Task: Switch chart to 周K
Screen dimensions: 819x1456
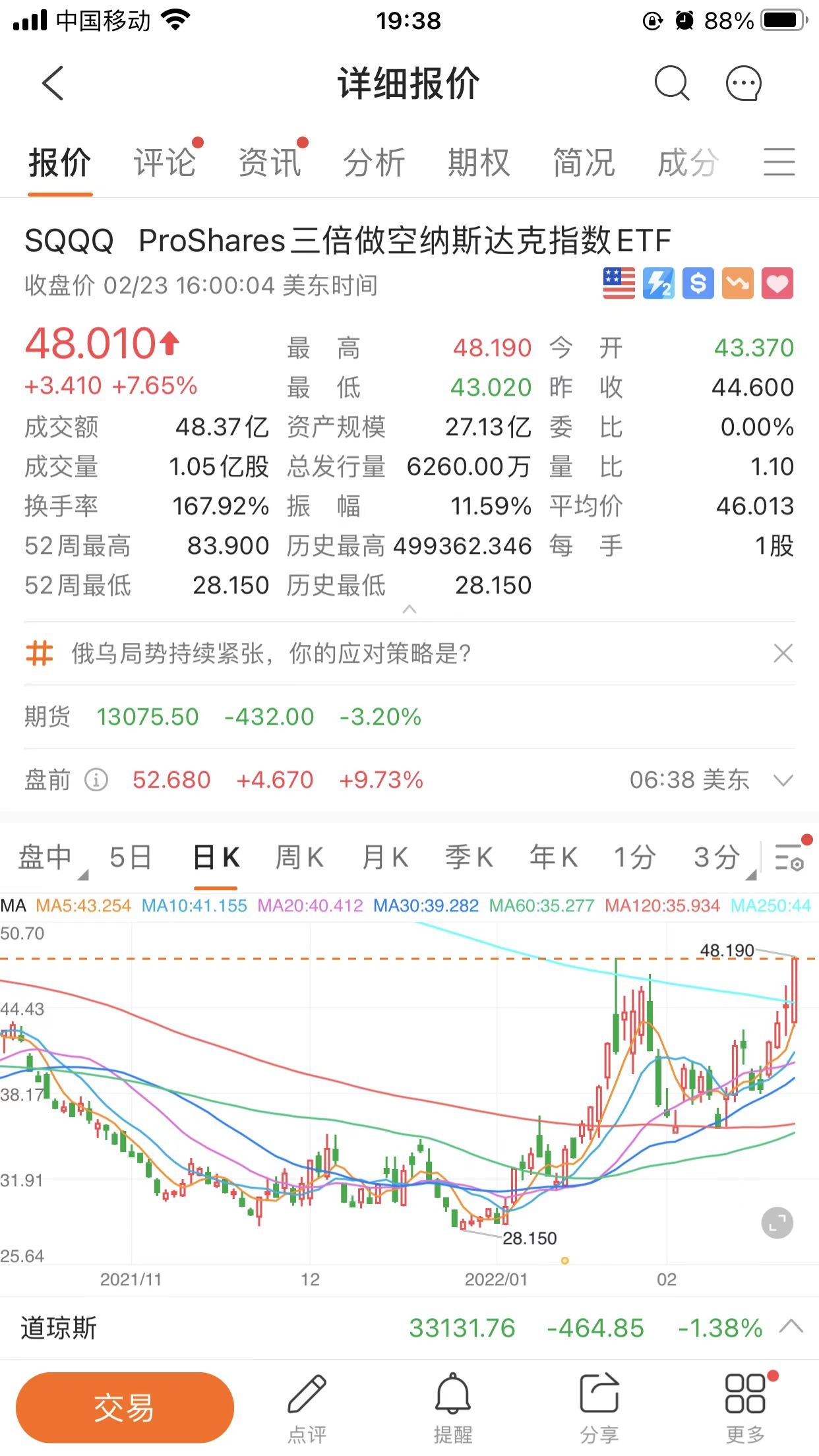Action: click(x=299, y=857)
